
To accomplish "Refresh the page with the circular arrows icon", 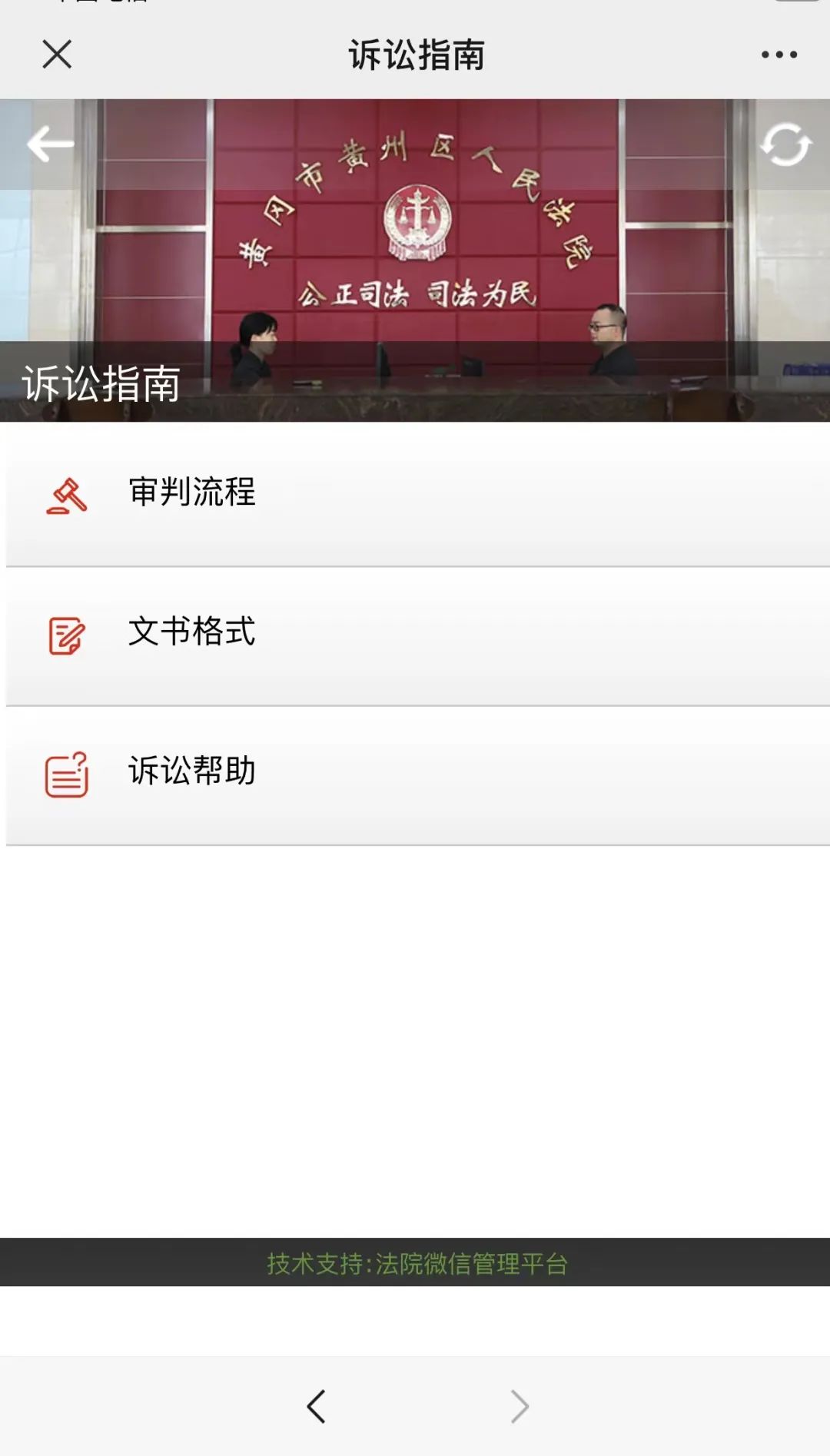I will pos(785,144).
